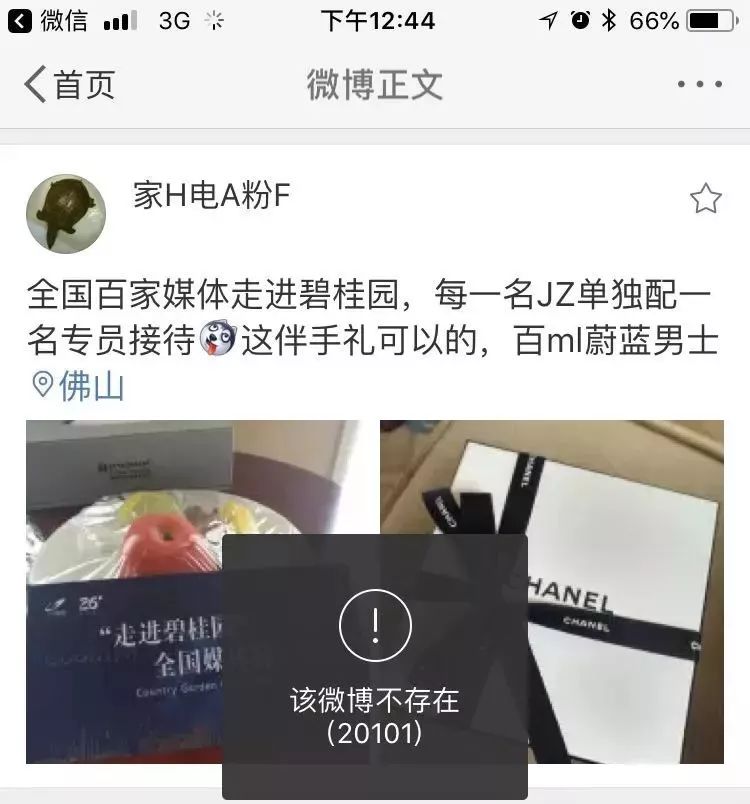The height and width of the screenshot is (804, 750).
Task: Open 家H电A粉F profile avatar
Action: pos(66,212)
